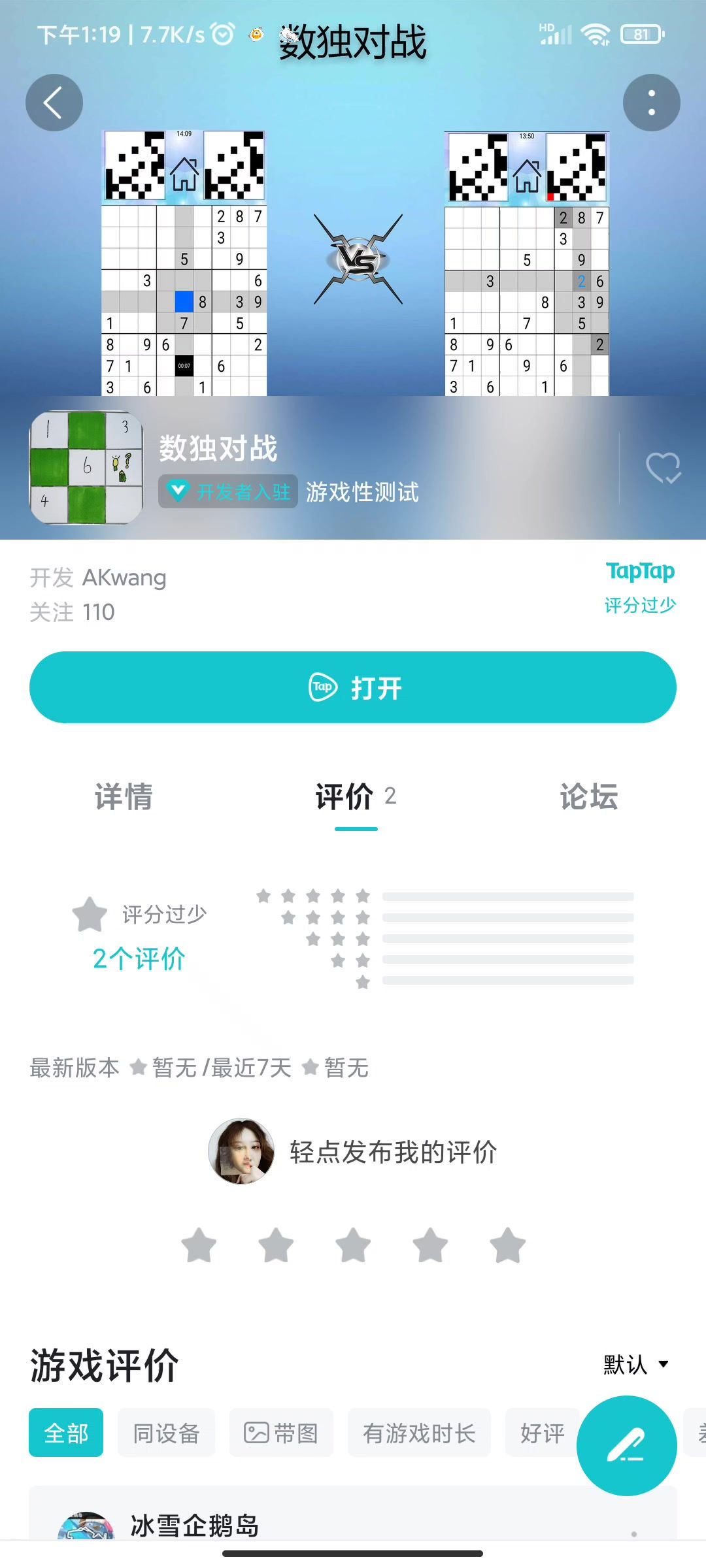
Task: Tap 轻点发布我的评价 to write a review
Action: click(x=393, y=1152)
